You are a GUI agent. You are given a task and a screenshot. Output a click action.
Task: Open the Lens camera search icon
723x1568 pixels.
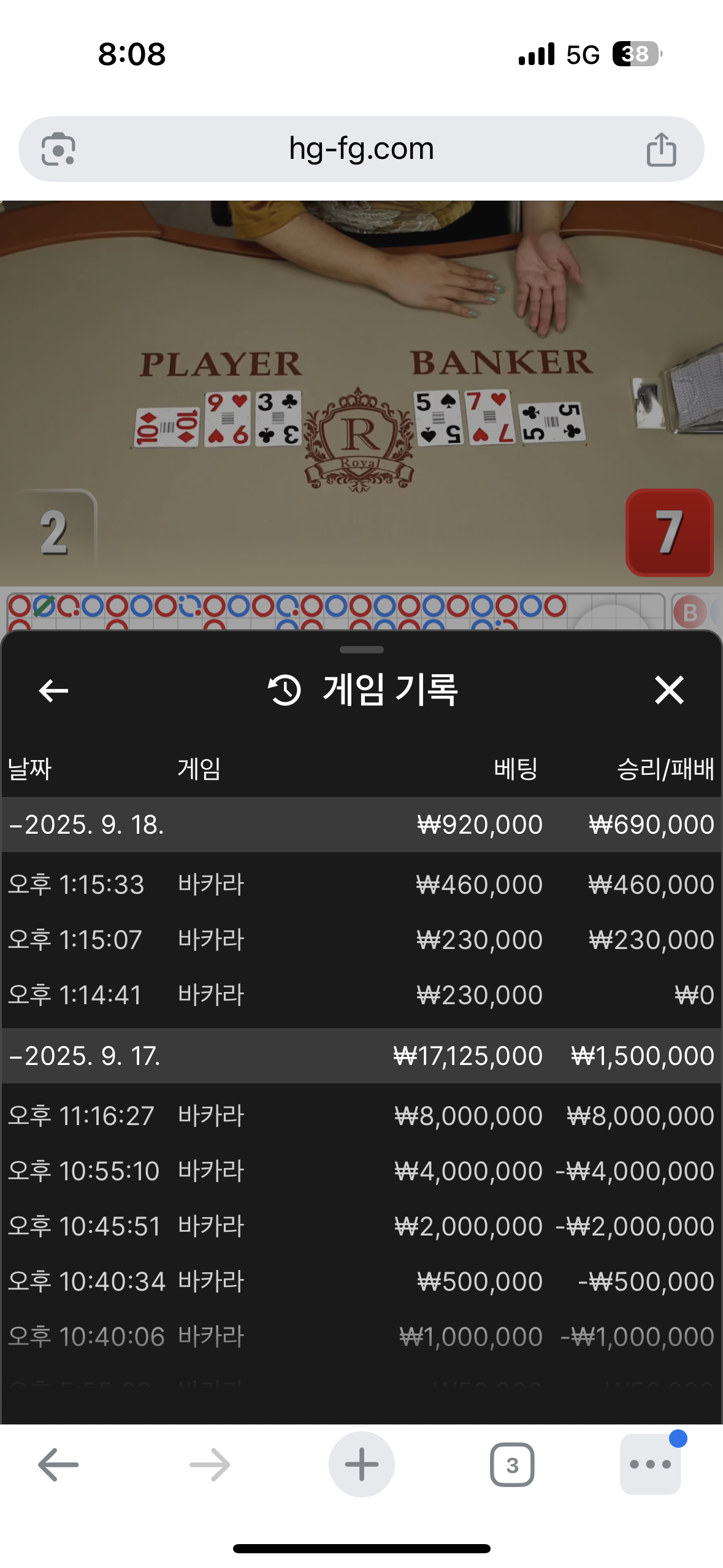point(58,149)
